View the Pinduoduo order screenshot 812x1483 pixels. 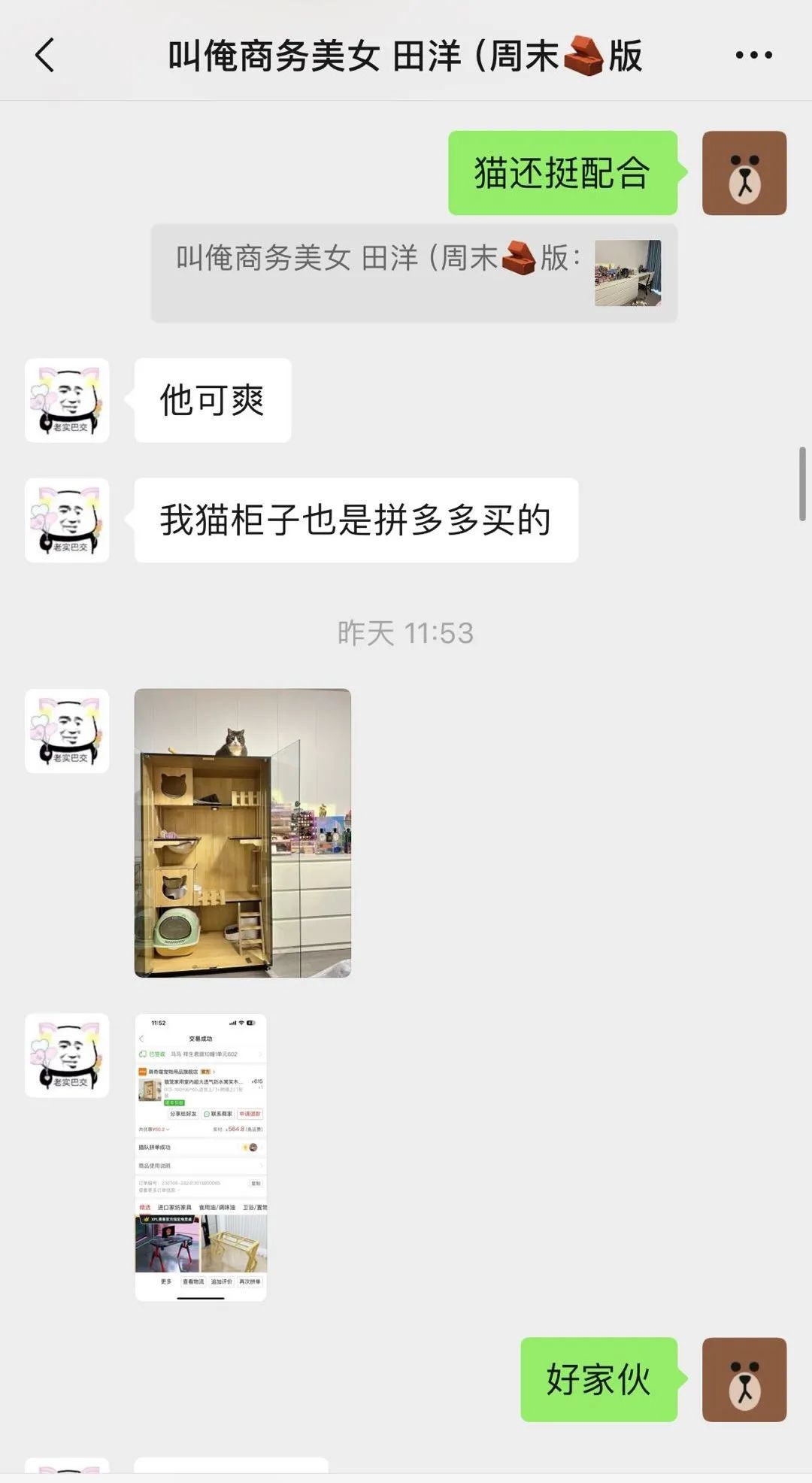tap(201, 1157)
